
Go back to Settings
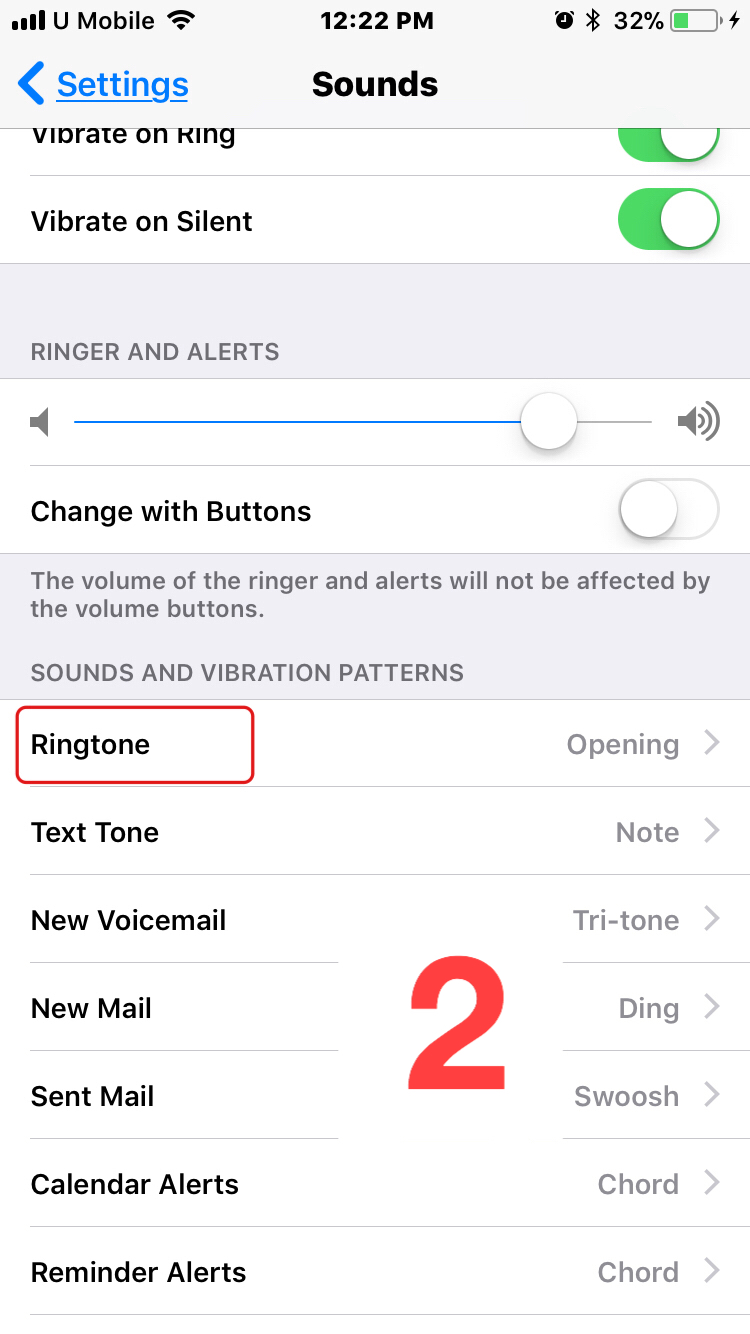pyautogui.click(x=104, y=84)
